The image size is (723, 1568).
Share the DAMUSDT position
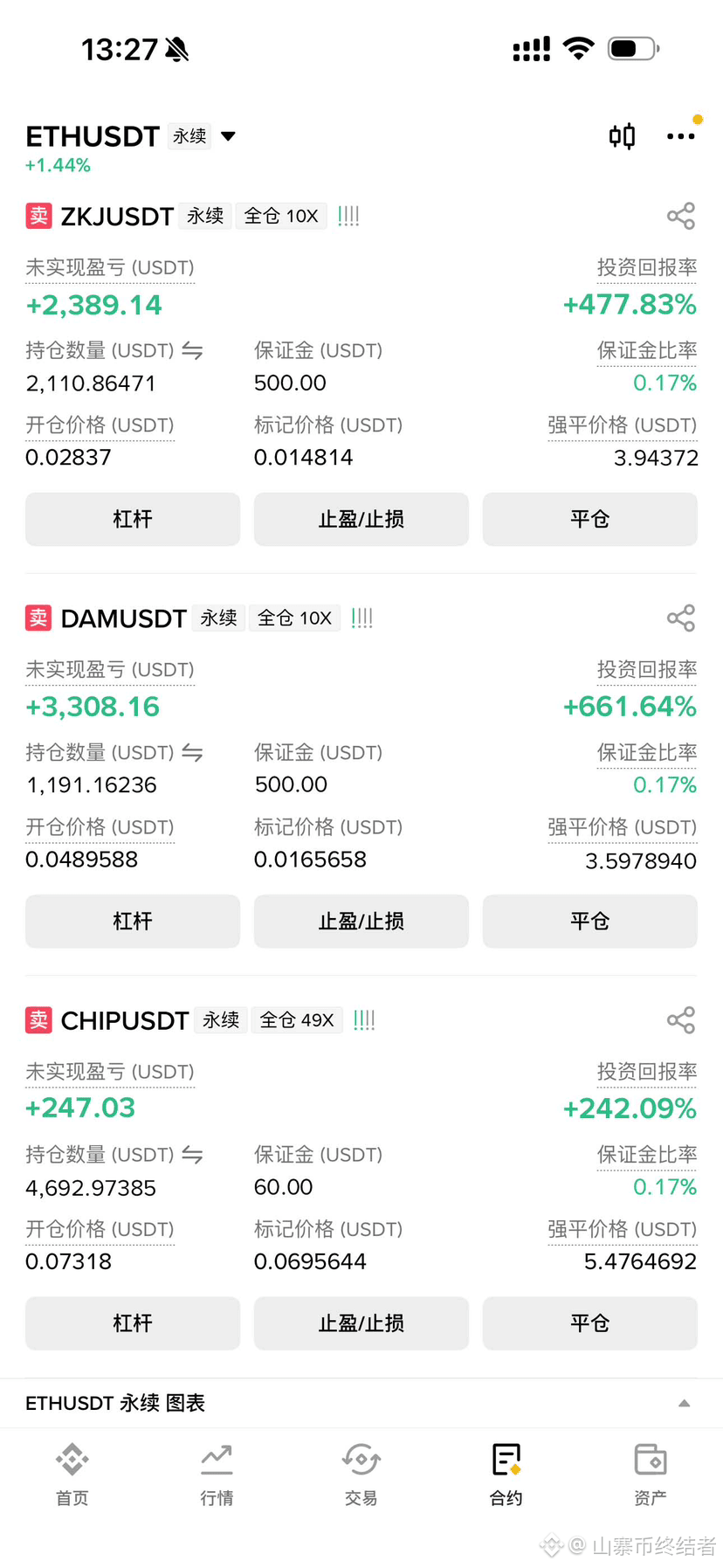681,618
